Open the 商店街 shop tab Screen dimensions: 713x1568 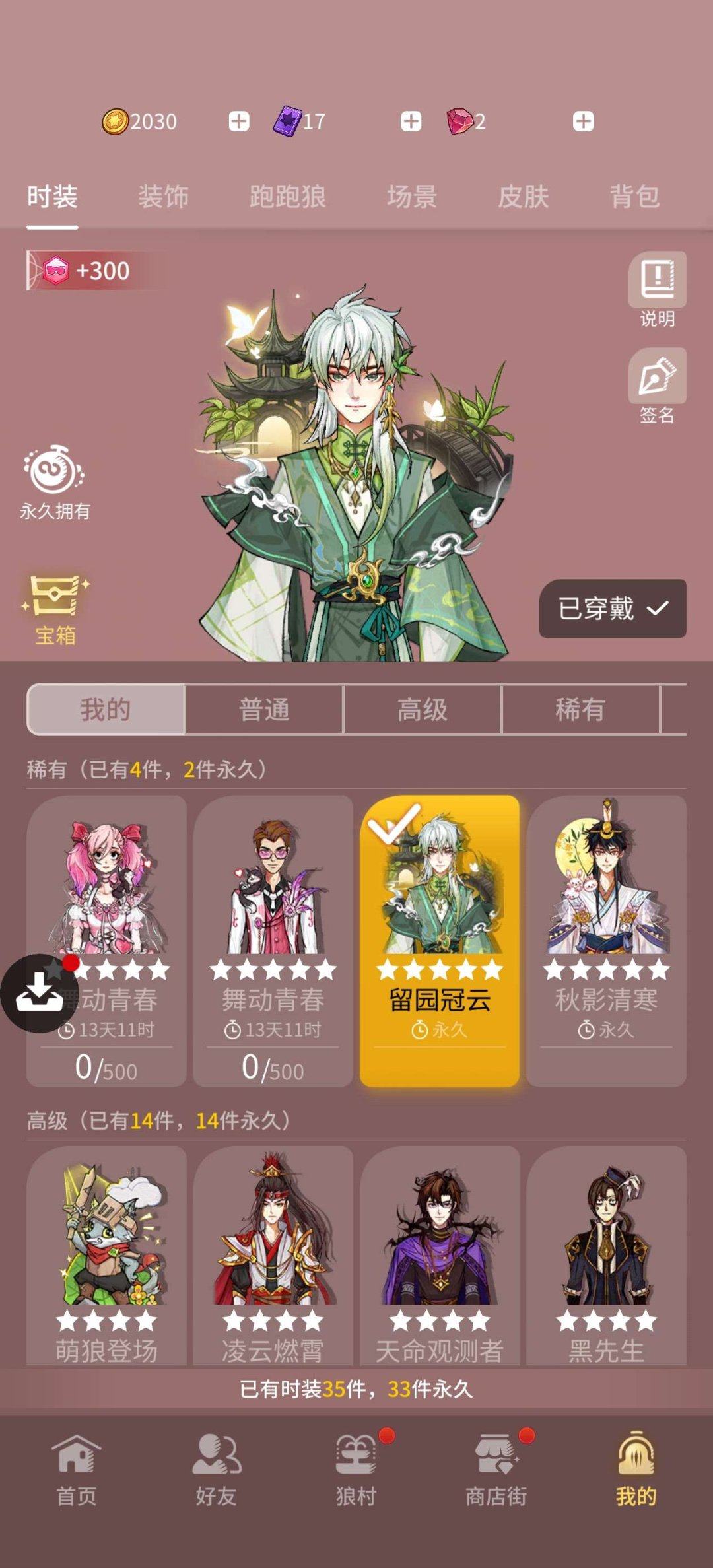[x=496, y=1469]
